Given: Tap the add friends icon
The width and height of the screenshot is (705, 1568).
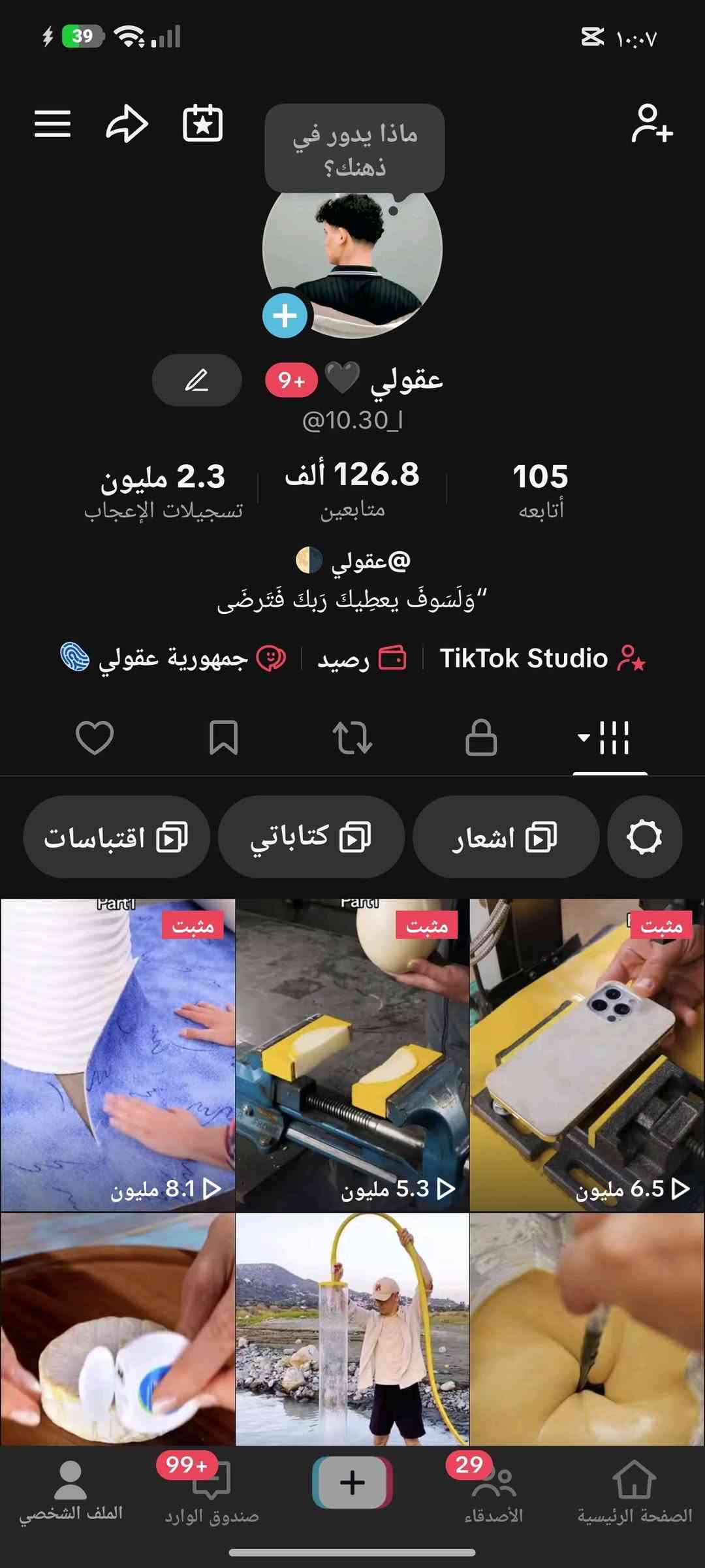Looking at the screenshot, I should 651,124.
